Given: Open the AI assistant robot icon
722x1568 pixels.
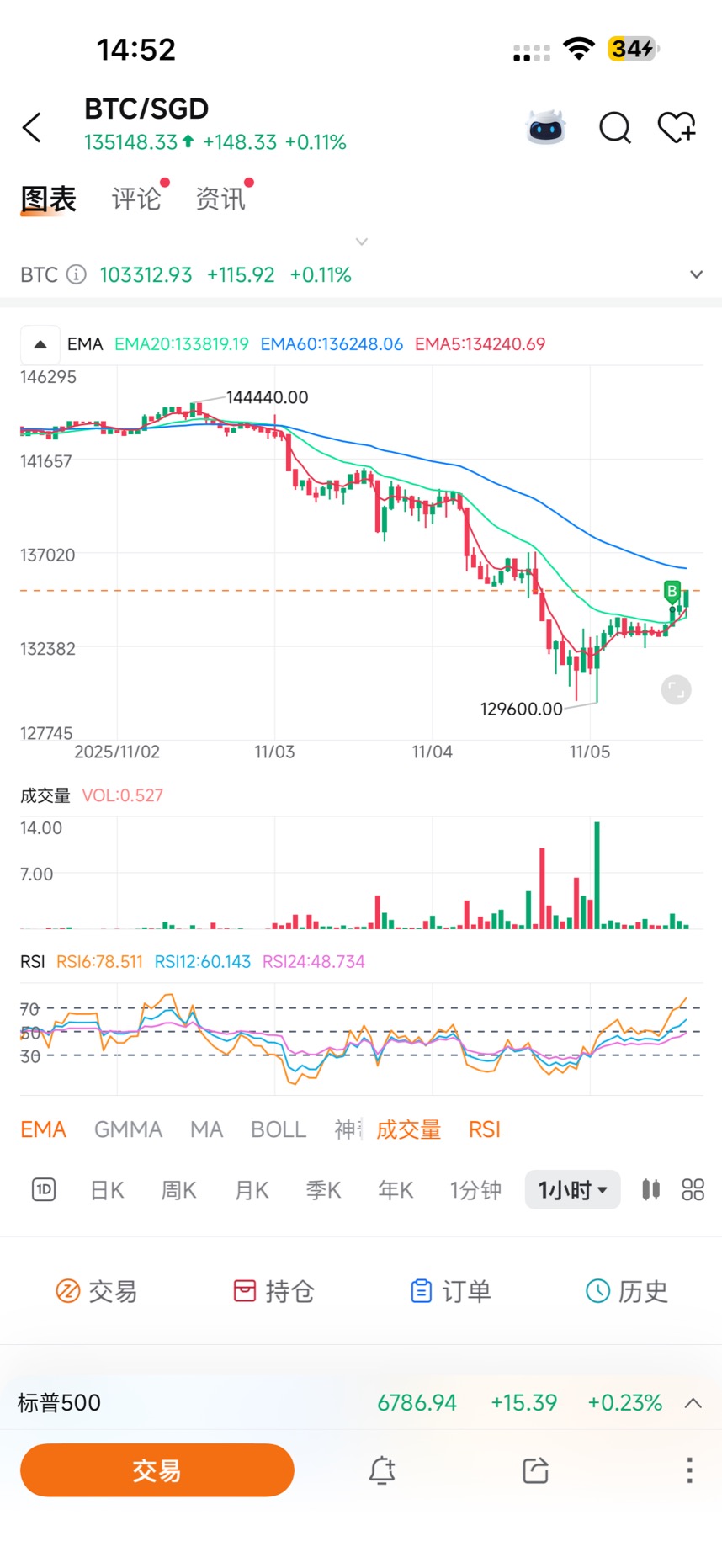Looking at the screenshot, I should 546,127.
